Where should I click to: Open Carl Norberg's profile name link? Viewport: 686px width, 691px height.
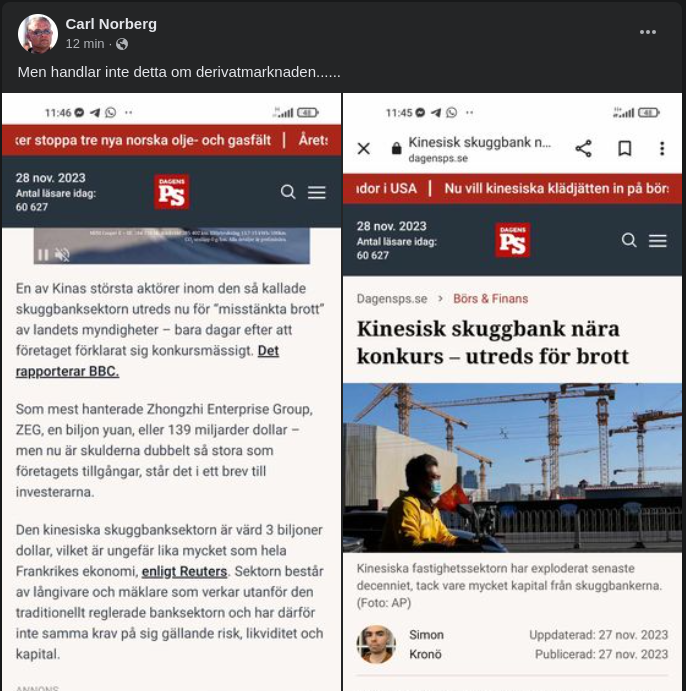pos(111,24)
